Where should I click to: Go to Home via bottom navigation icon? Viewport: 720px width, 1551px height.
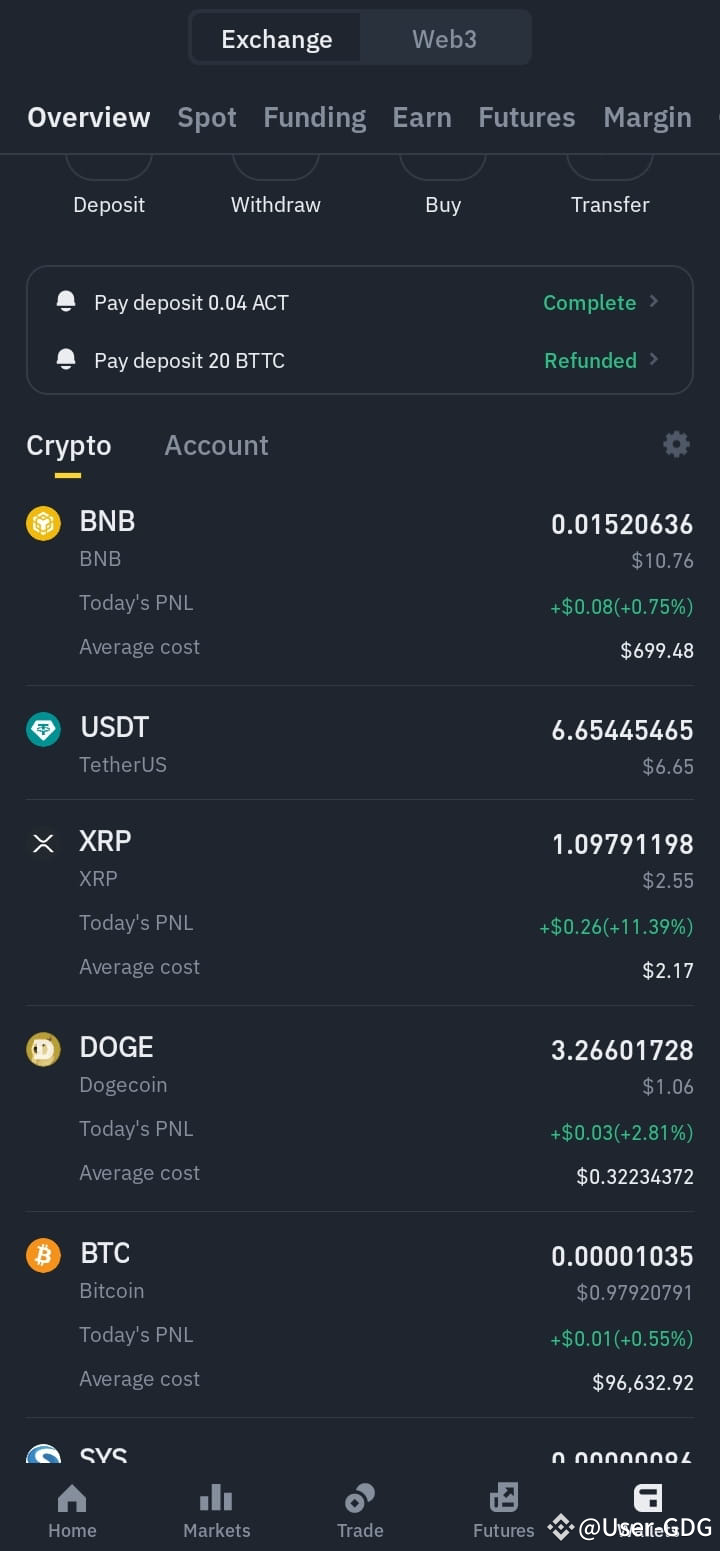pyautogui.click(x=72, y=1508)
